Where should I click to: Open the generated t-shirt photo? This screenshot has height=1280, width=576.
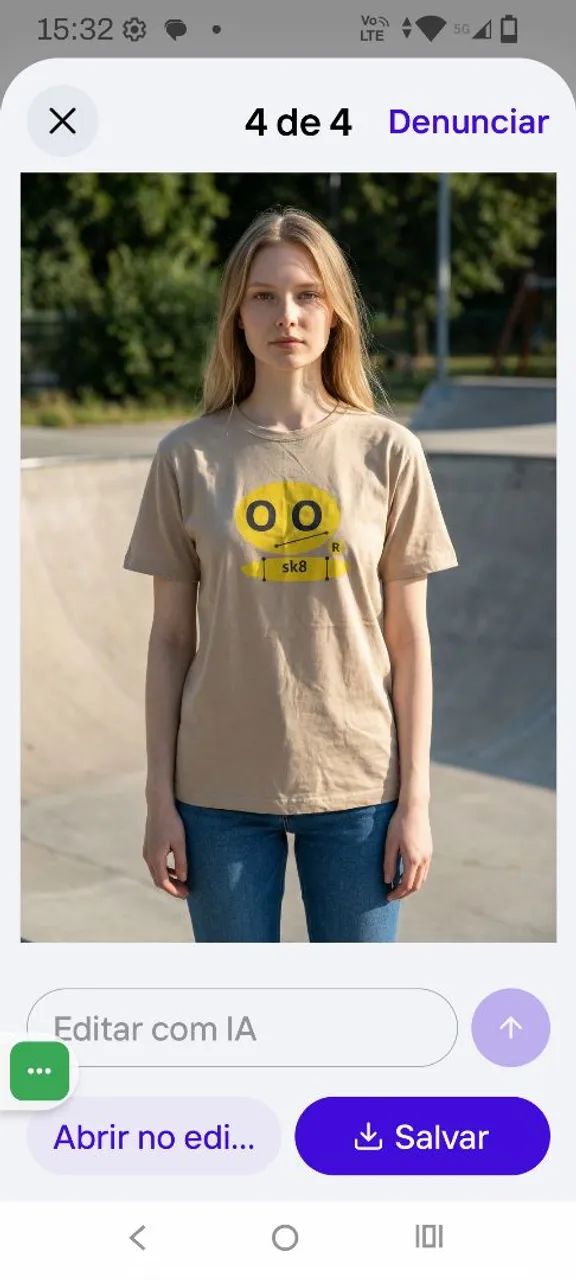(x=288, y=557)
